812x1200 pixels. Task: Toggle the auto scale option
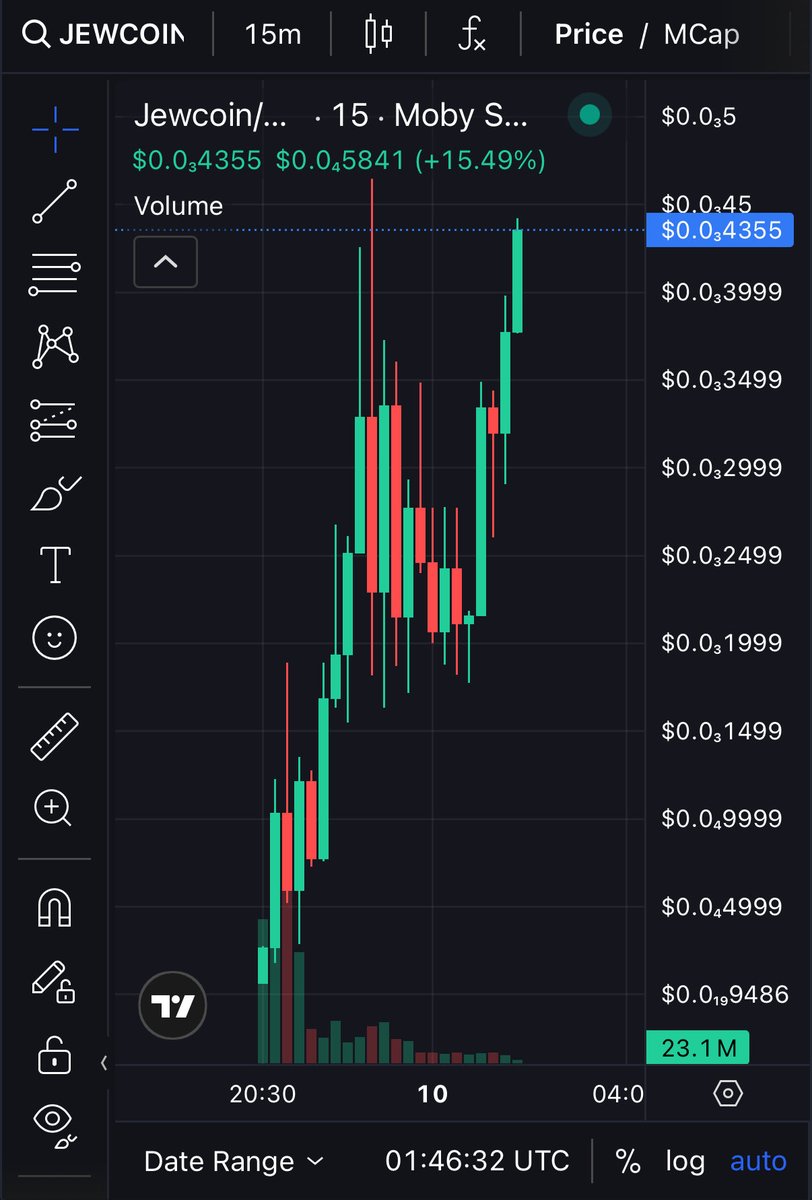coord(758,1161)
